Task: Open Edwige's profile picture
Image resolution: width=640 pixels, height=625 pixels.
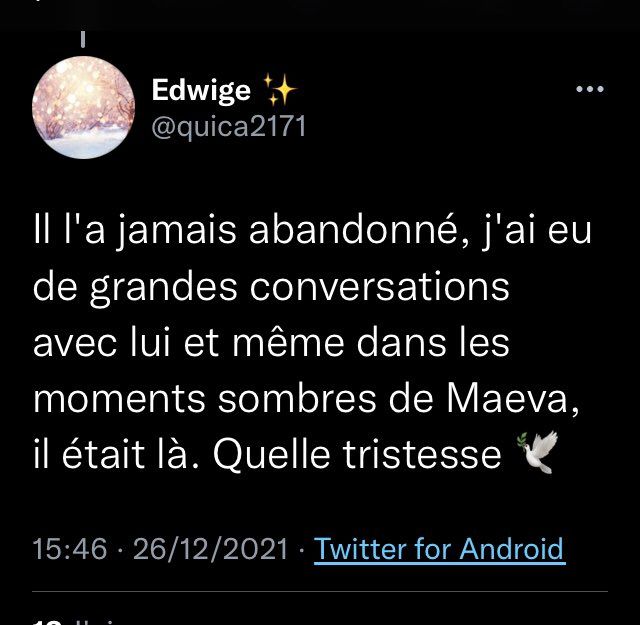Action: (83, 107)
